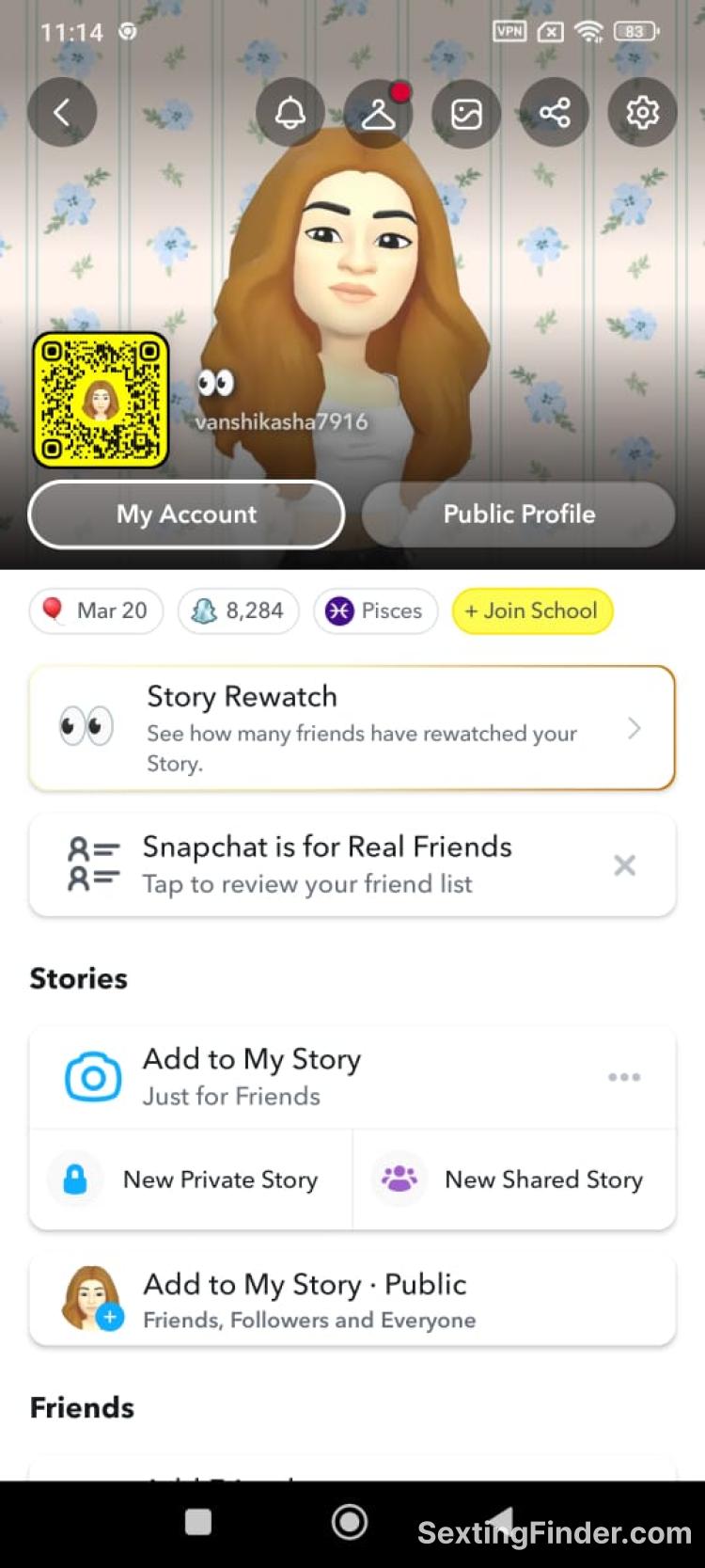The width and height of the screenshot is (705, 1568).
Task: Go back using the top-left arrow
Action: (x=62, y=113)
